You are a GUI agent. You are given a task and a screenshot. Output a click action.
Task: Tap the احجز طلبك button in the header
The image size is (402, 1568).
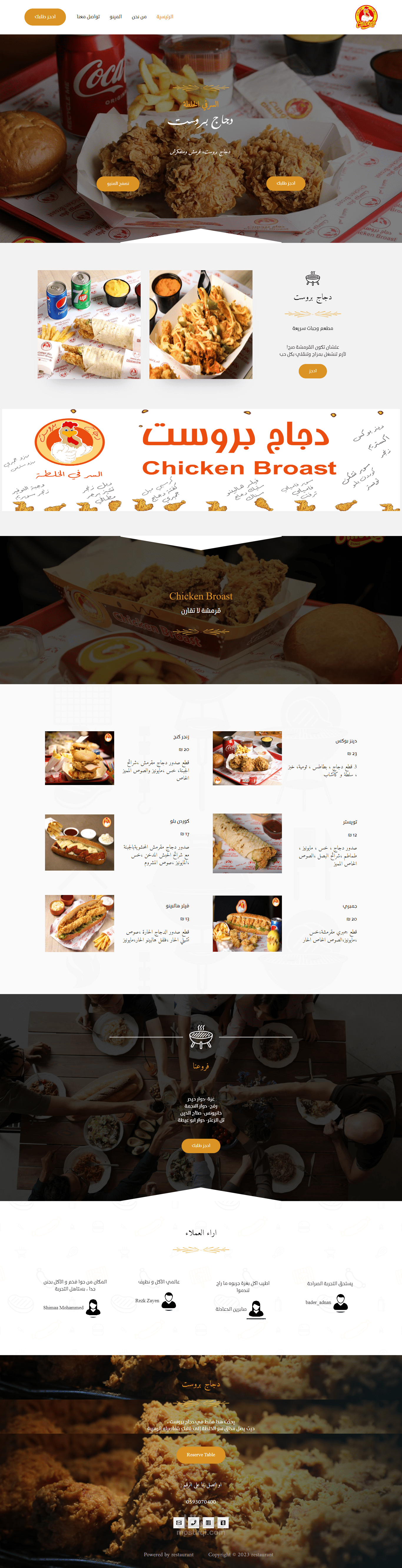click(x=45, y=17)
